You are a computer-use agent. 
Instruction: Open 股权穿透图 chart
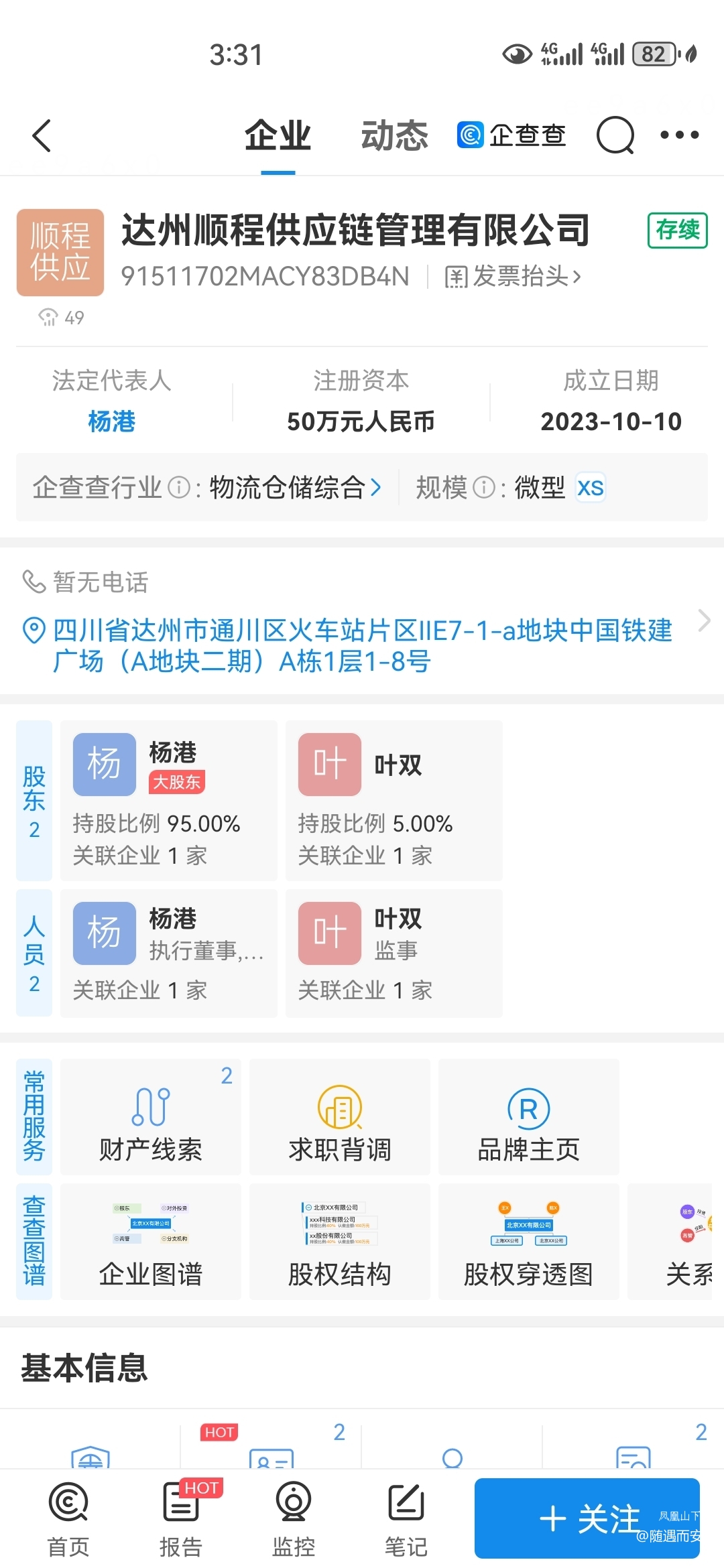529,1242
